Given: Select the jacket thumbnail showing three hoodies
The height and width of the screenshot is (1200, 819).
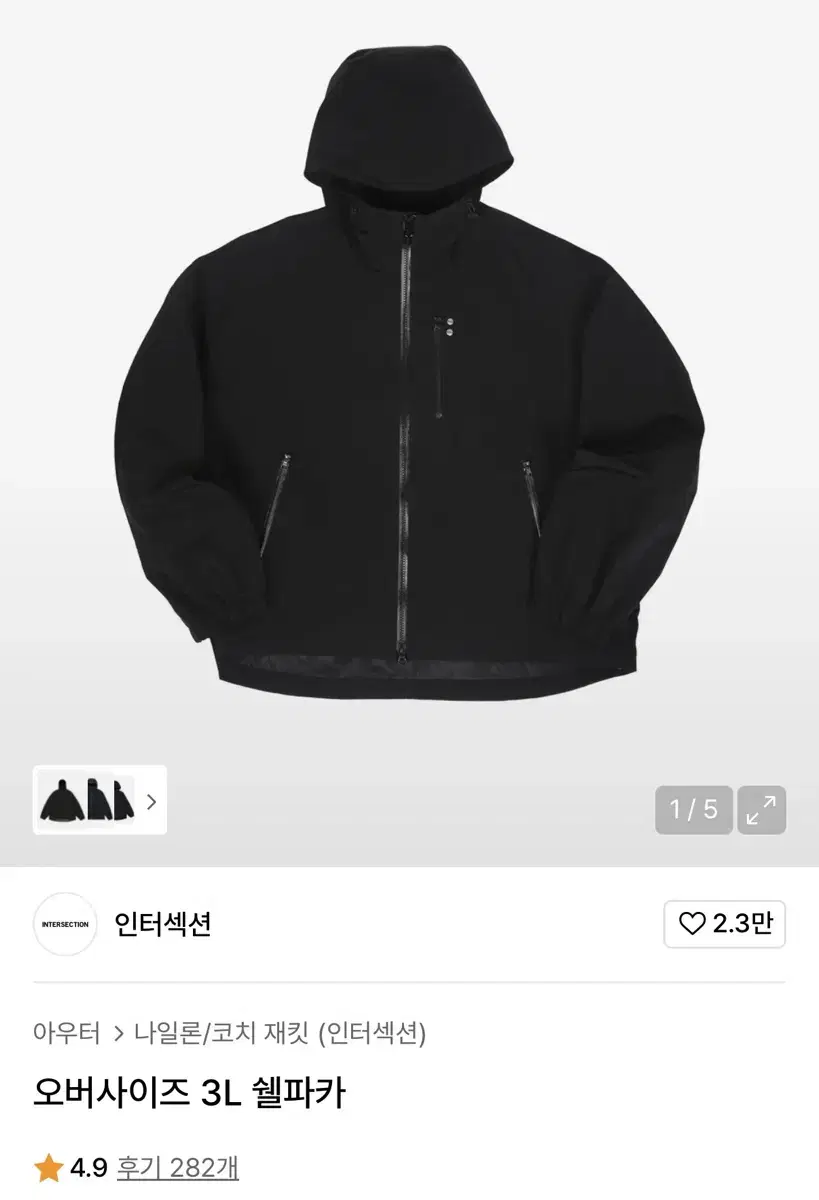Looking at the screenshot, I should 87,800.
